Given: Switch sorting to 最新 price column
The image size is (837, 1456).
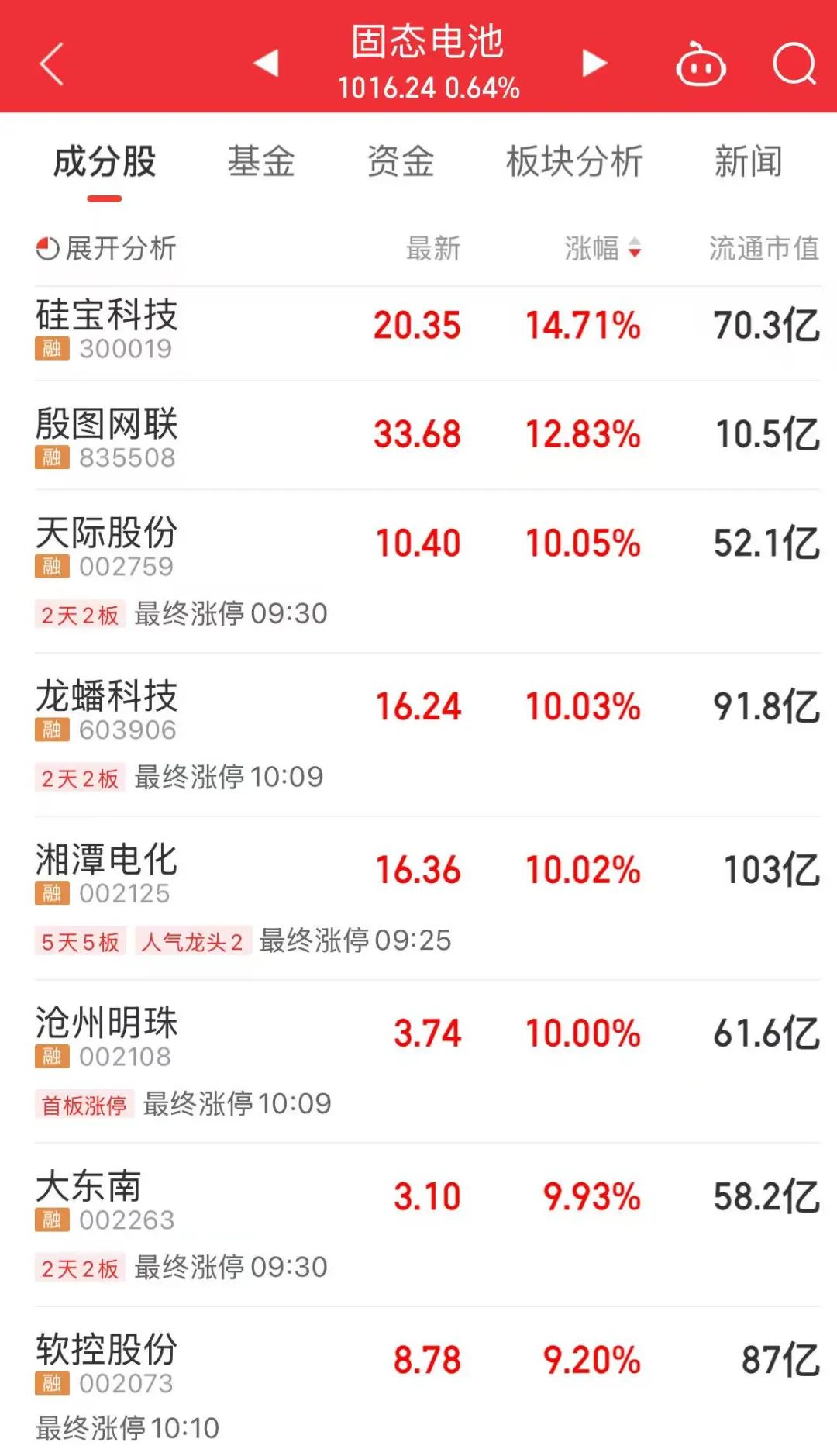Looking at the screenshot, I should pos(432,250).
